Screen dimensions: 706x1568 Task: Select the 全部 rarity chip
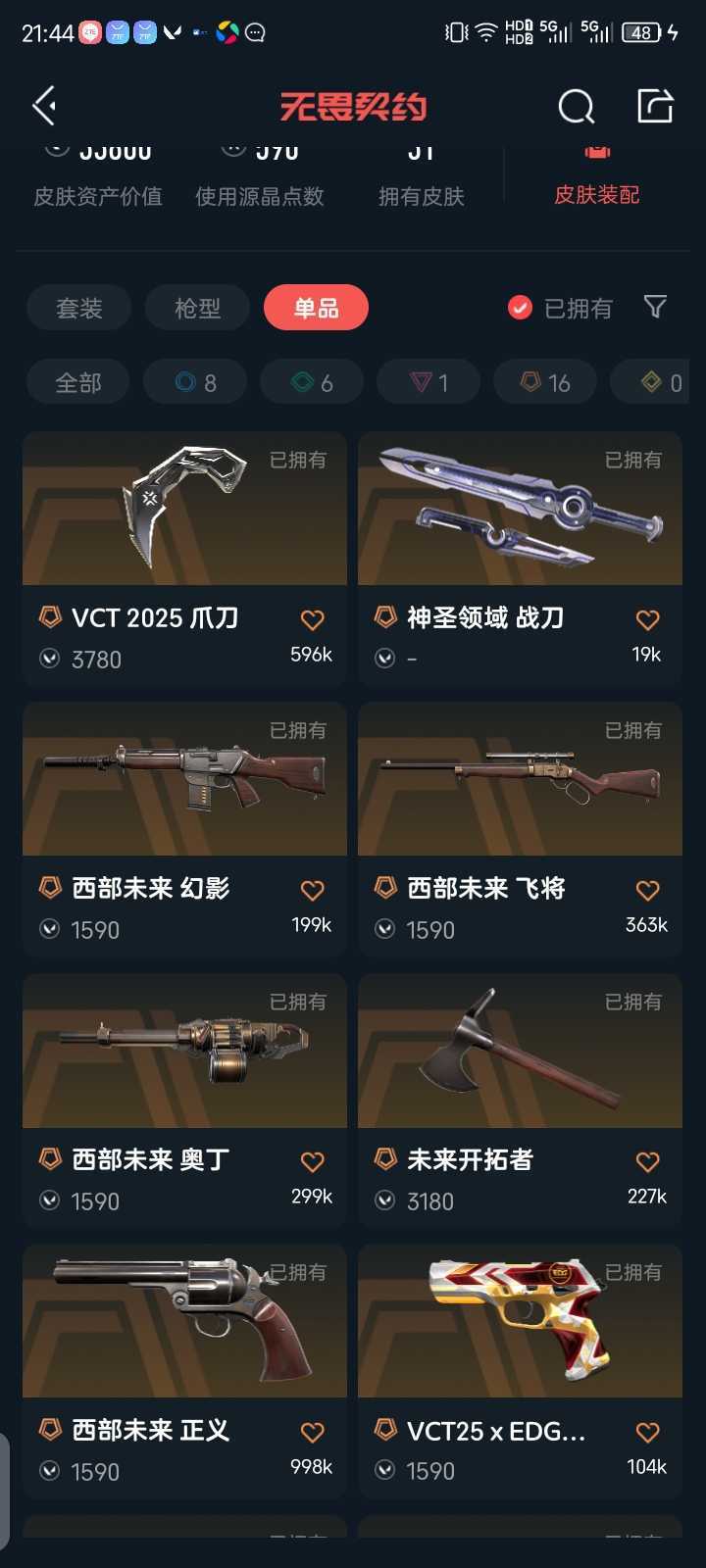click(78, 382)
